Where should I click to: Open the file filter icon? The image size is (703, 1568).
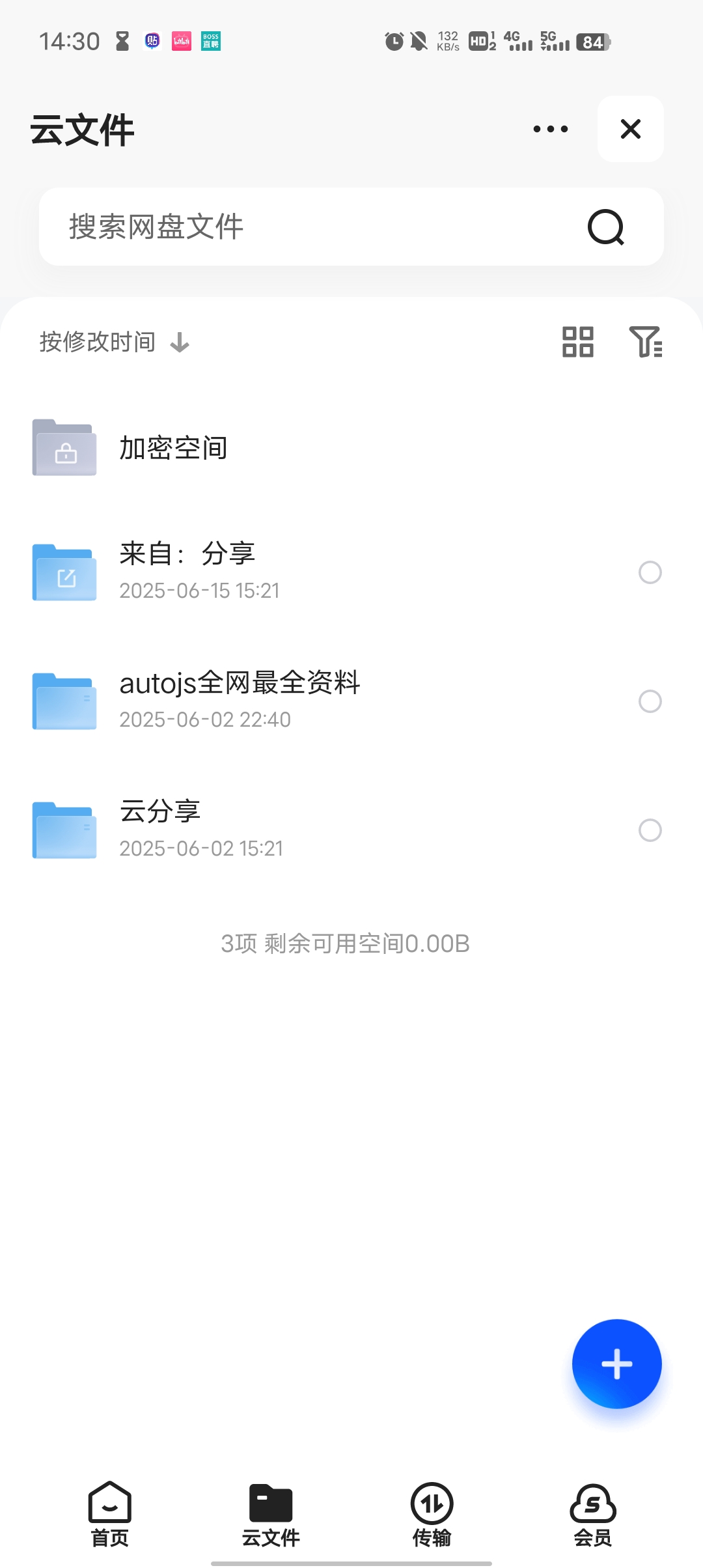(x=646, y=342)
